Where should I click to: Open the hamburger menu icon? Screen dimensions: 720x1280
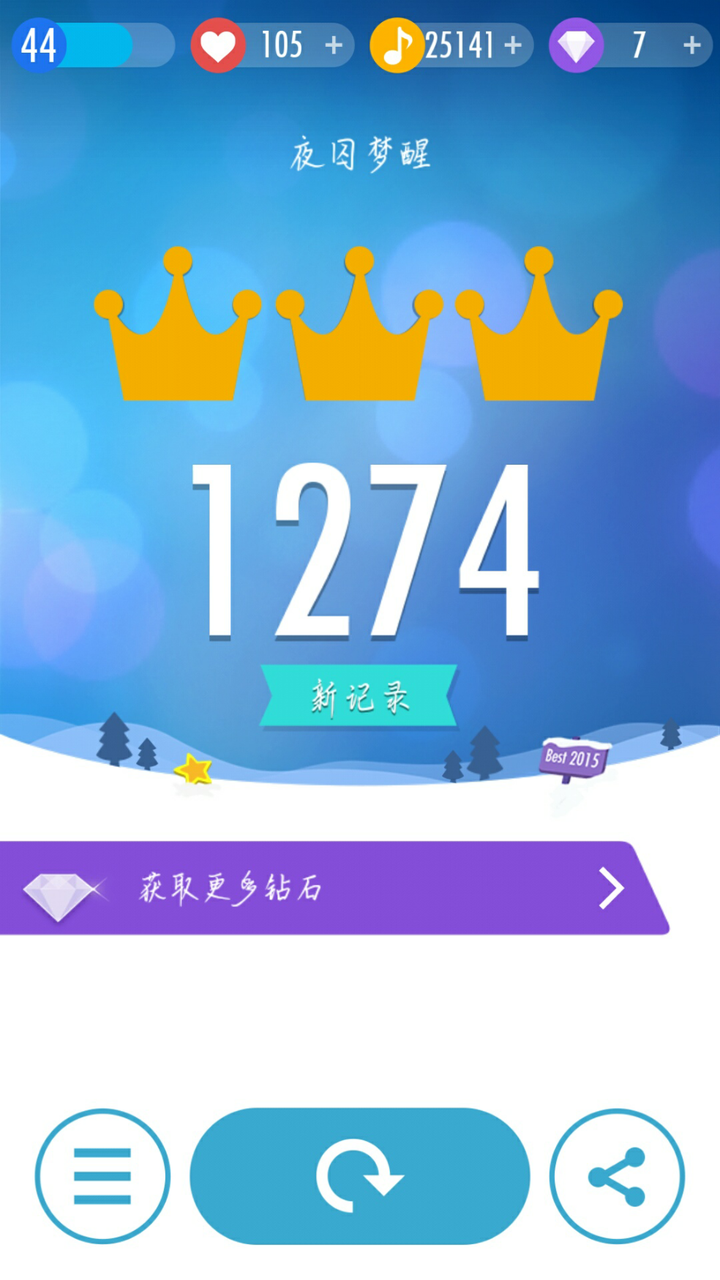pos(102,1177)
